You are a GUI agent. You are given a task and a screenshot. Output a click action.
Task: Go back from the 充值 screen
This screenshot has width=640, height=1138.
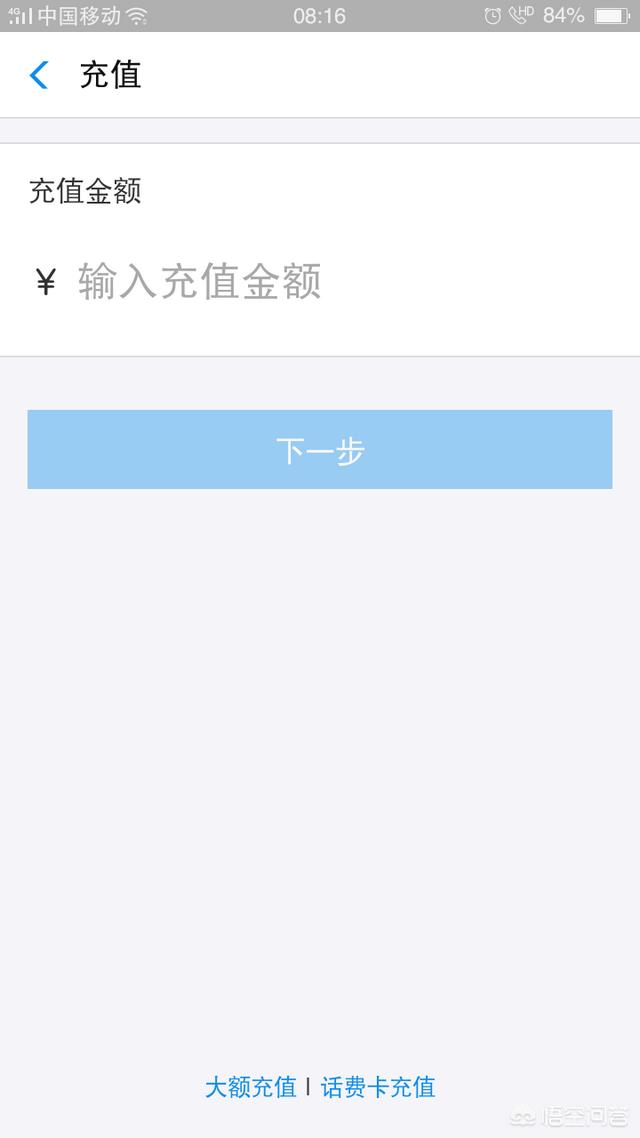[x=39, y=75]
